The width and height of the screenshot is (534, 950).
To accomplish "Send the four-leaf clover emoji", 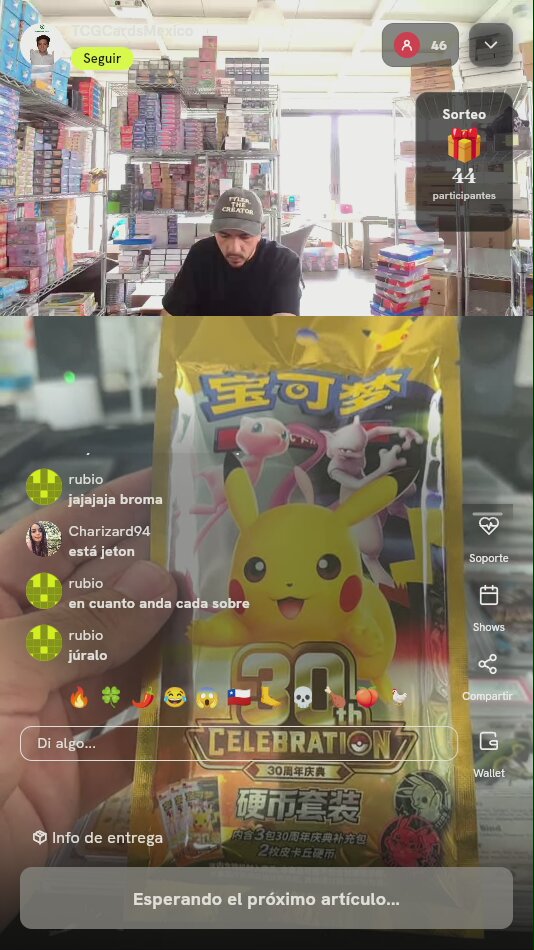I will pos(111,697).
